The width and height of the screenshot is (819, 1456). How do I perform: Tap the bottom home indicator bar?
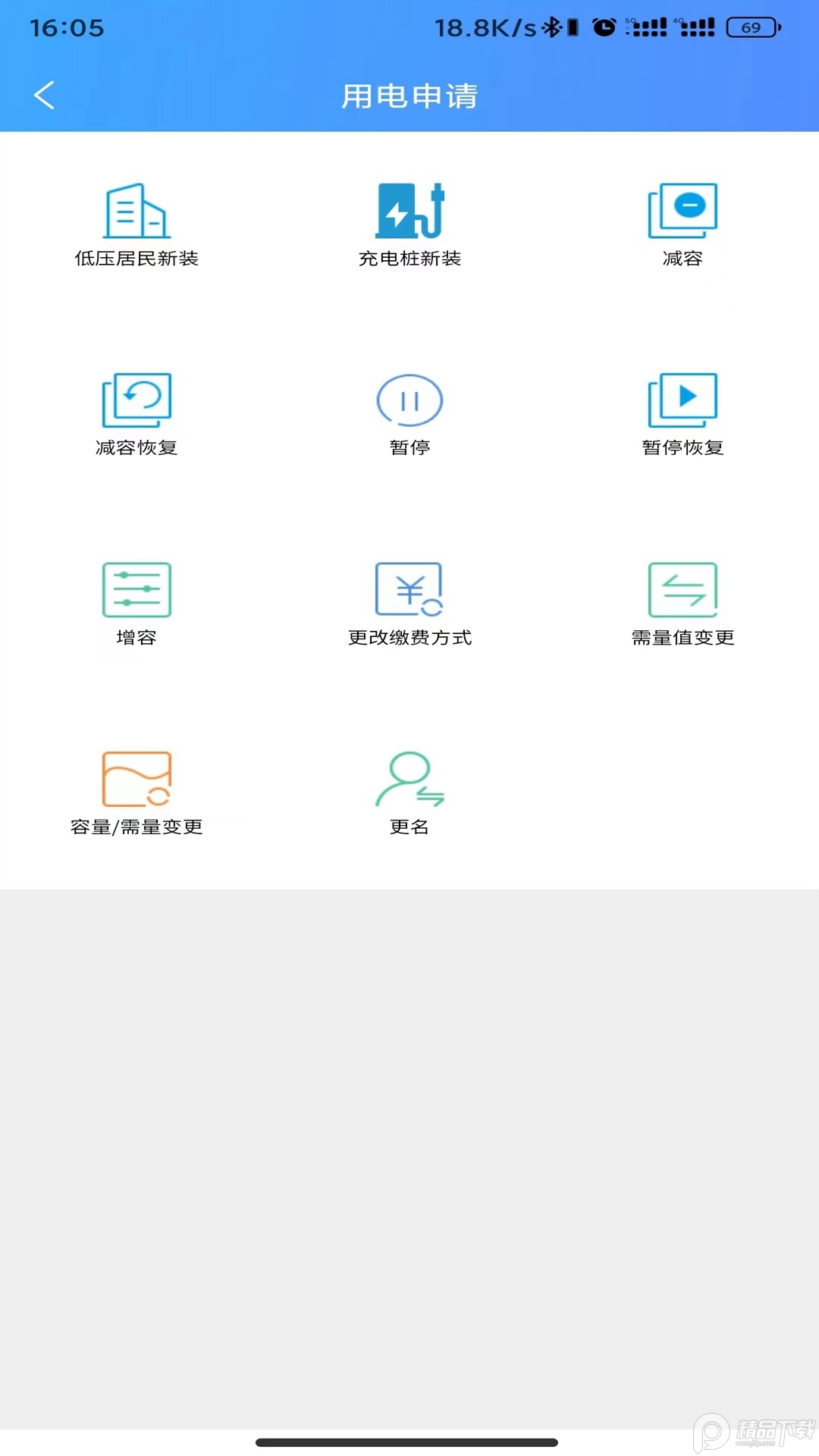[409, 1439]
